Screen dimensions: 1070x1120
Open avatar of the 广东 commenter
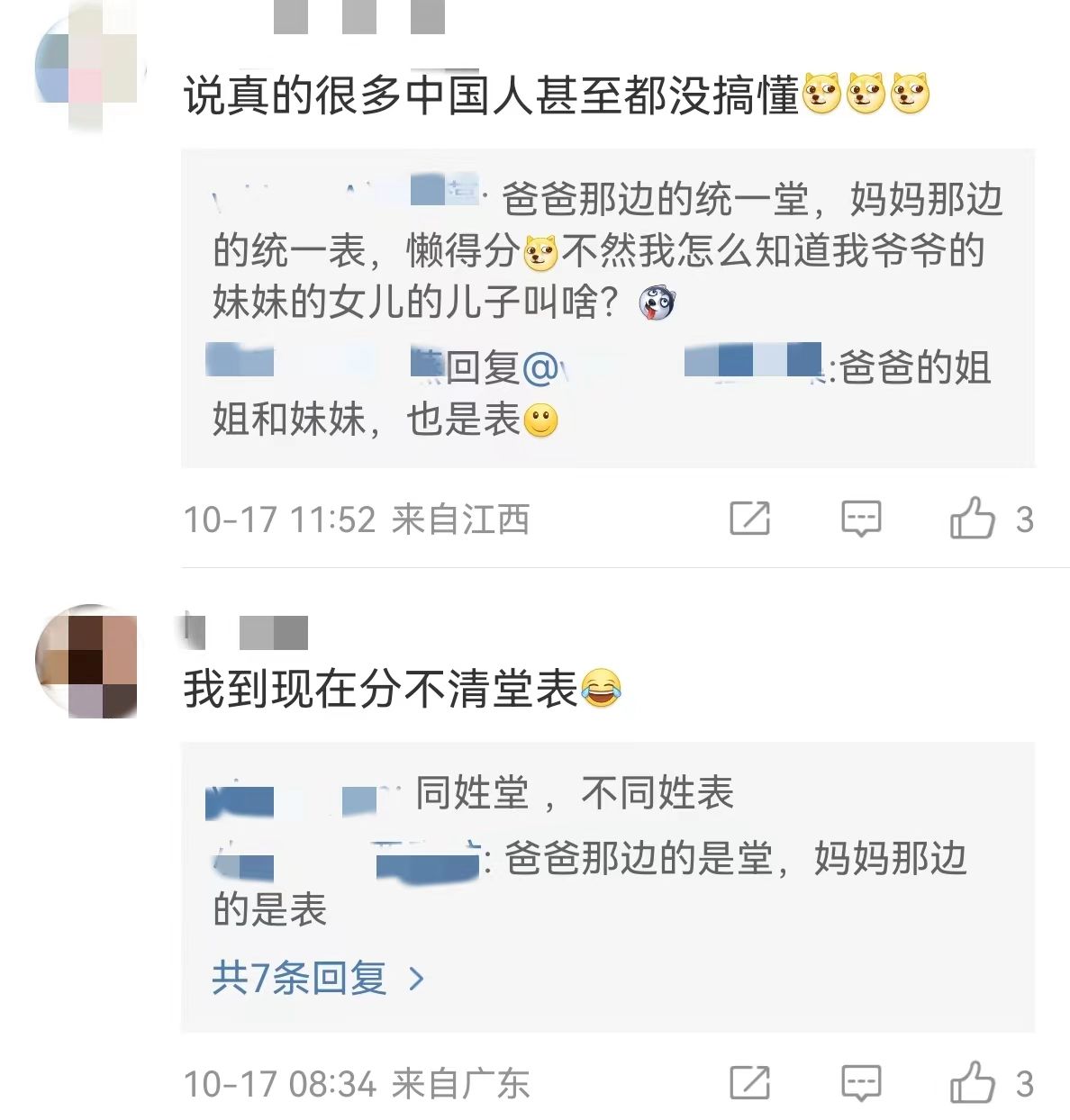(x=87, y=662)
